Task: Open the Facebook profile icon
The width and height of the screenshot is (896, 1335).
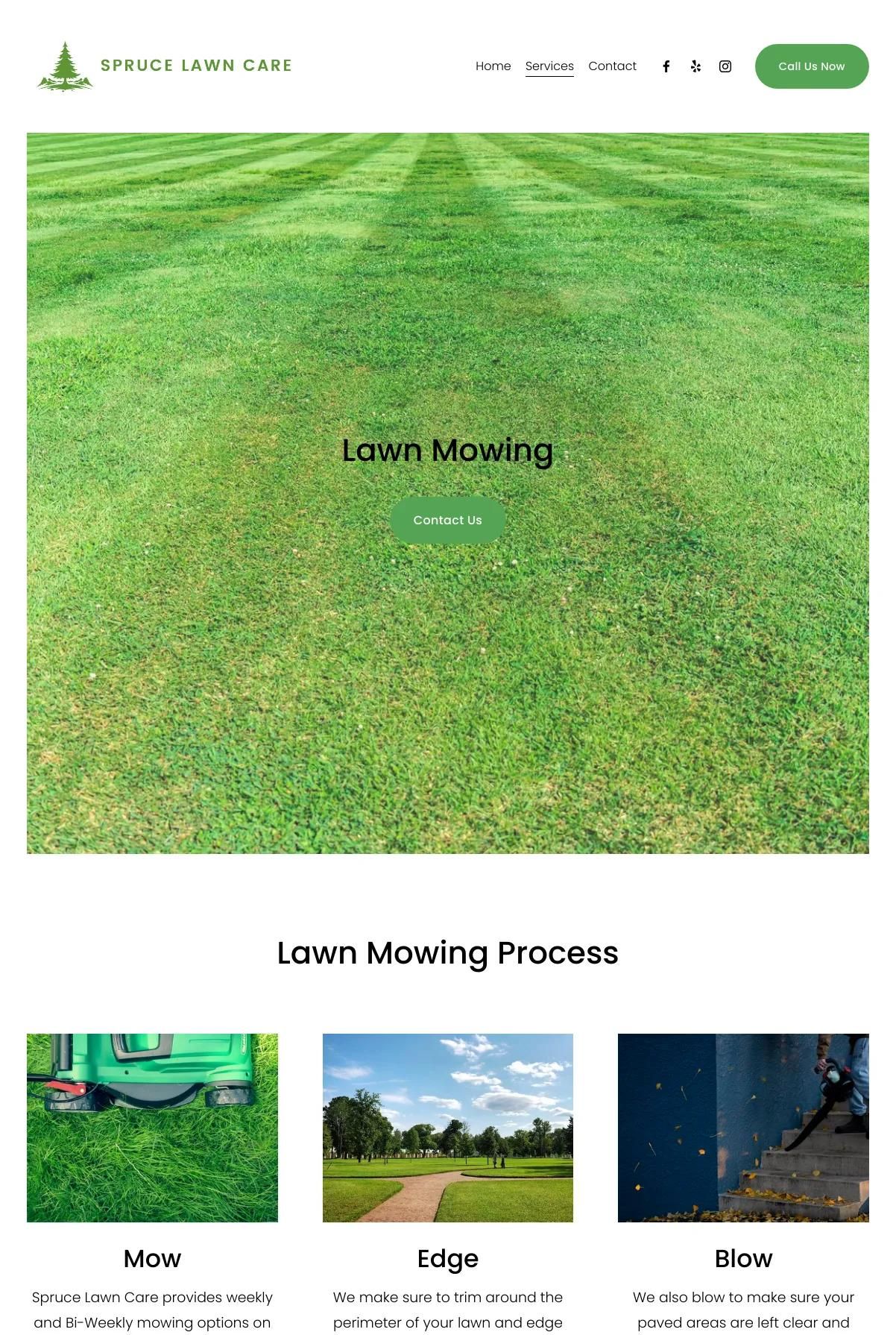Action: (x=666, y=66)
